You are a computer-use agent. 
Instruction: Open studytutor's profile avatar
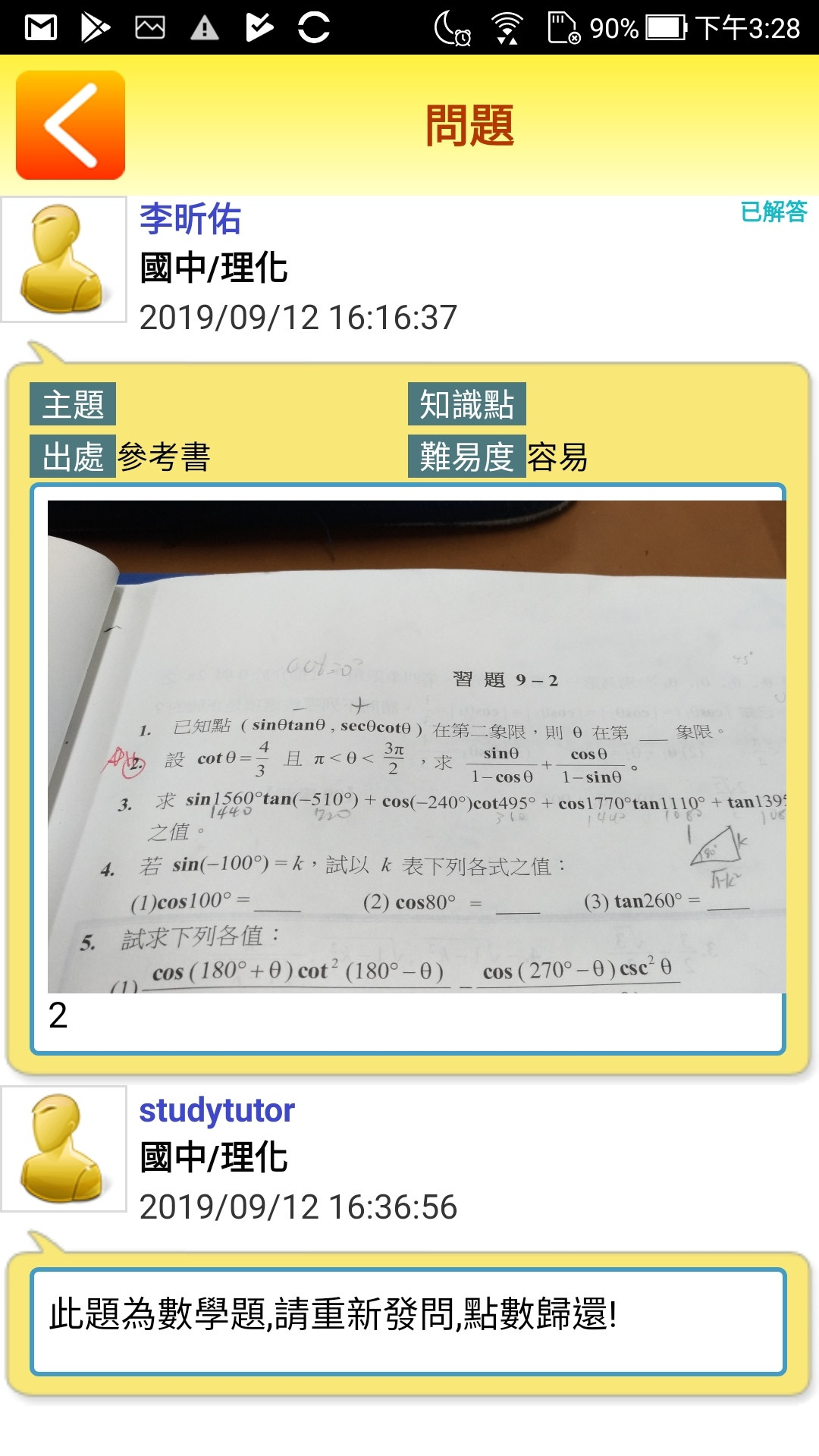click(64, 1148)
